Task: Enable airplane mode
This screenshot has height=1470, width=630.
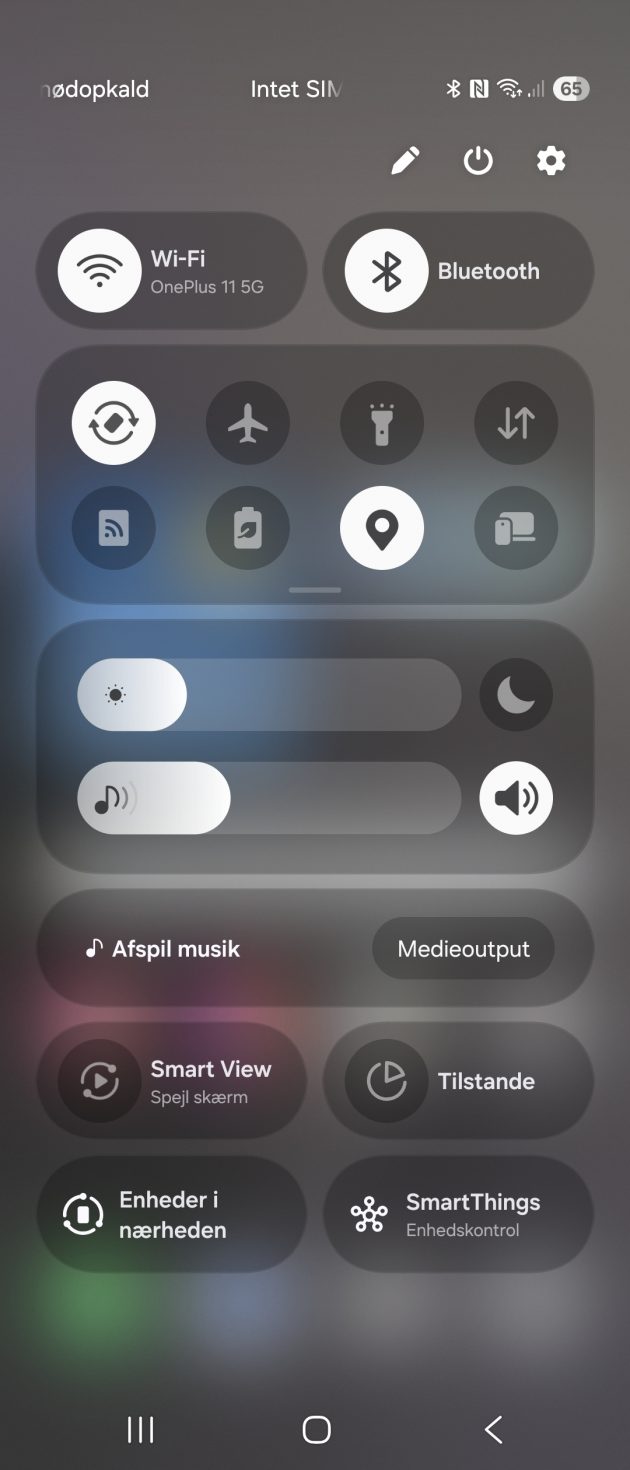Action: coord(248,424)
